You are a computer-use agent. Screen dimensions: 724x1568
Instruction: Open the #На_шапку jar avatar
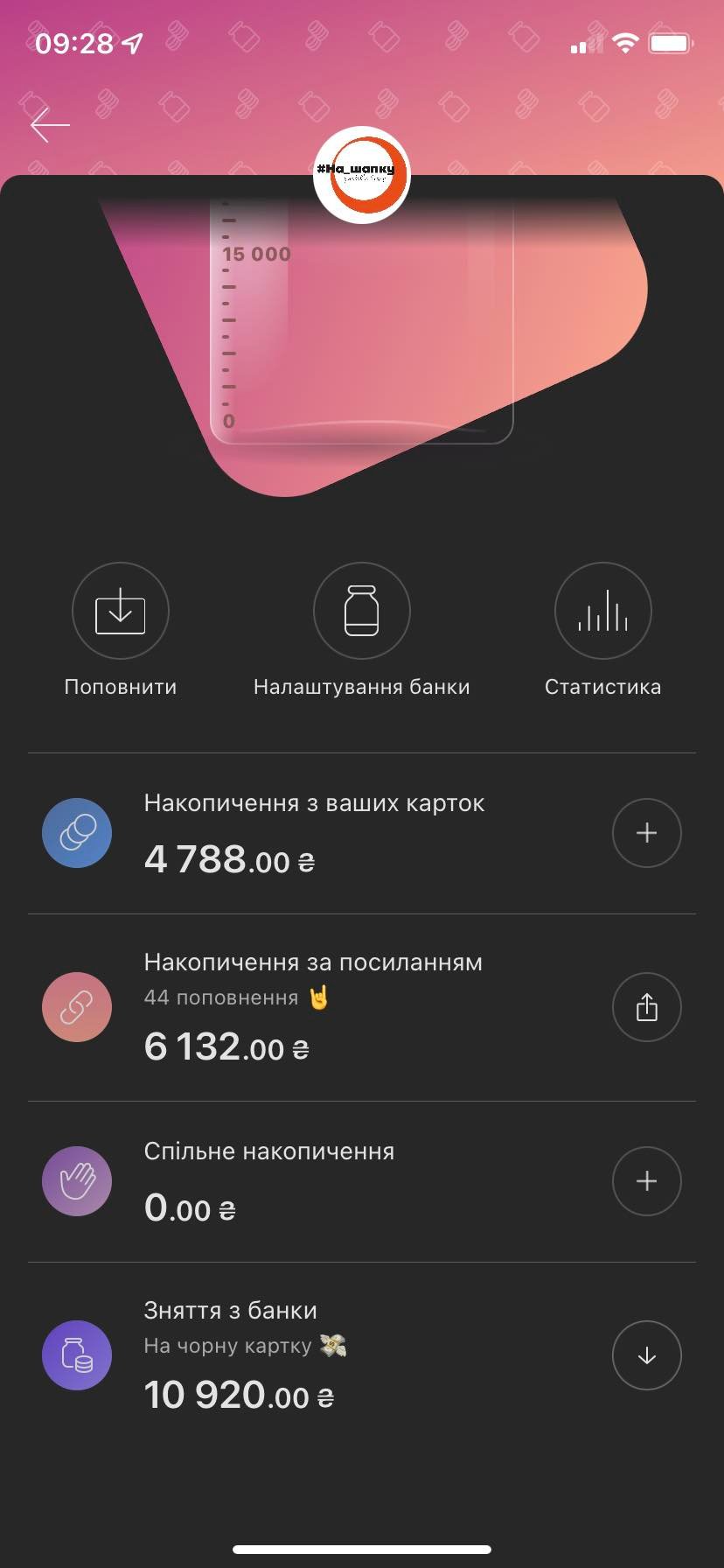pyautogui.click(x=361, y=175)
